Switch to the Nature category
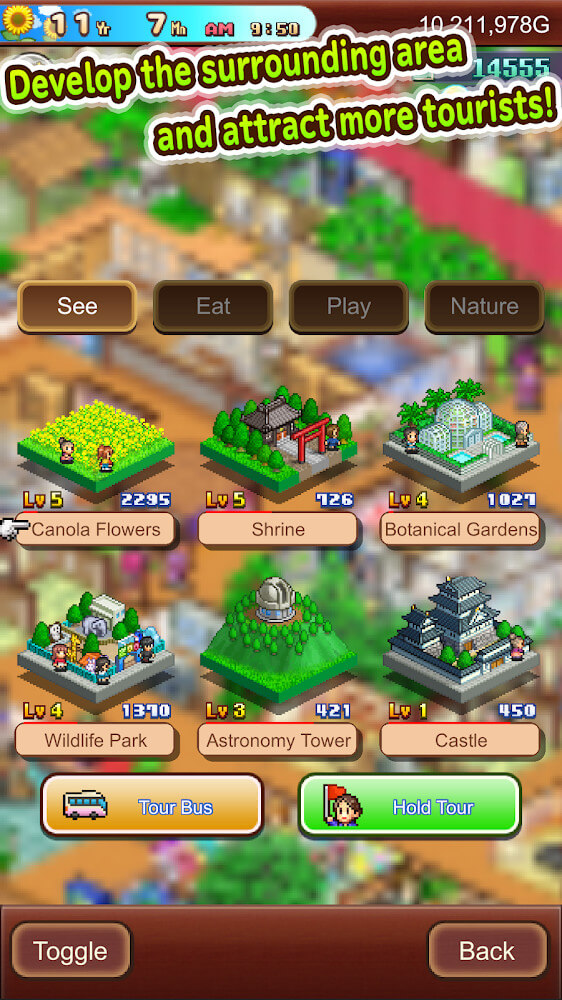Screen dimensions: 562x1000 pos(485,306)
